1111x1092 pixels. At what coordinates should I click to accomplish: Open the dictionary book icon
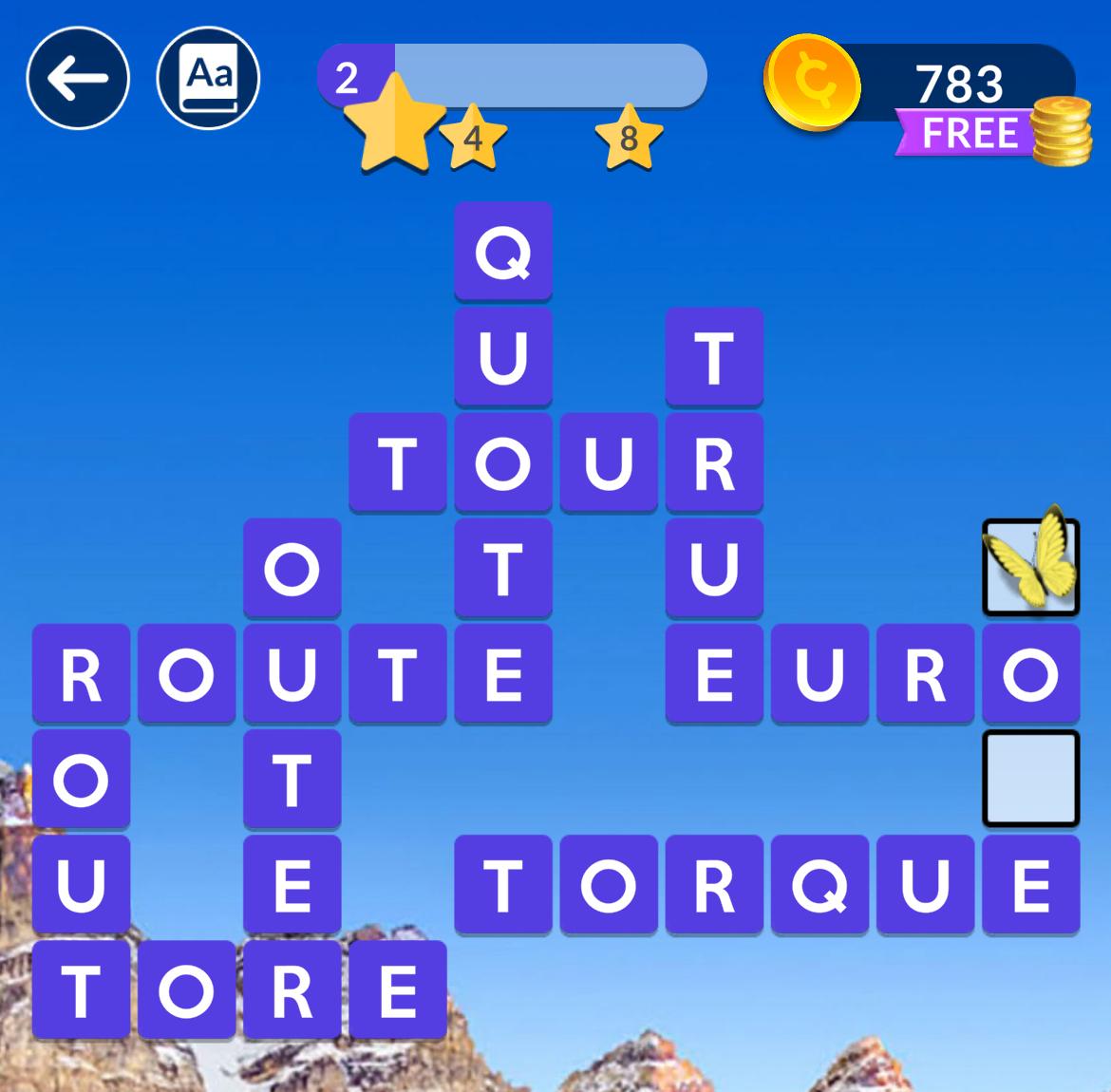[x=208, y=78]
